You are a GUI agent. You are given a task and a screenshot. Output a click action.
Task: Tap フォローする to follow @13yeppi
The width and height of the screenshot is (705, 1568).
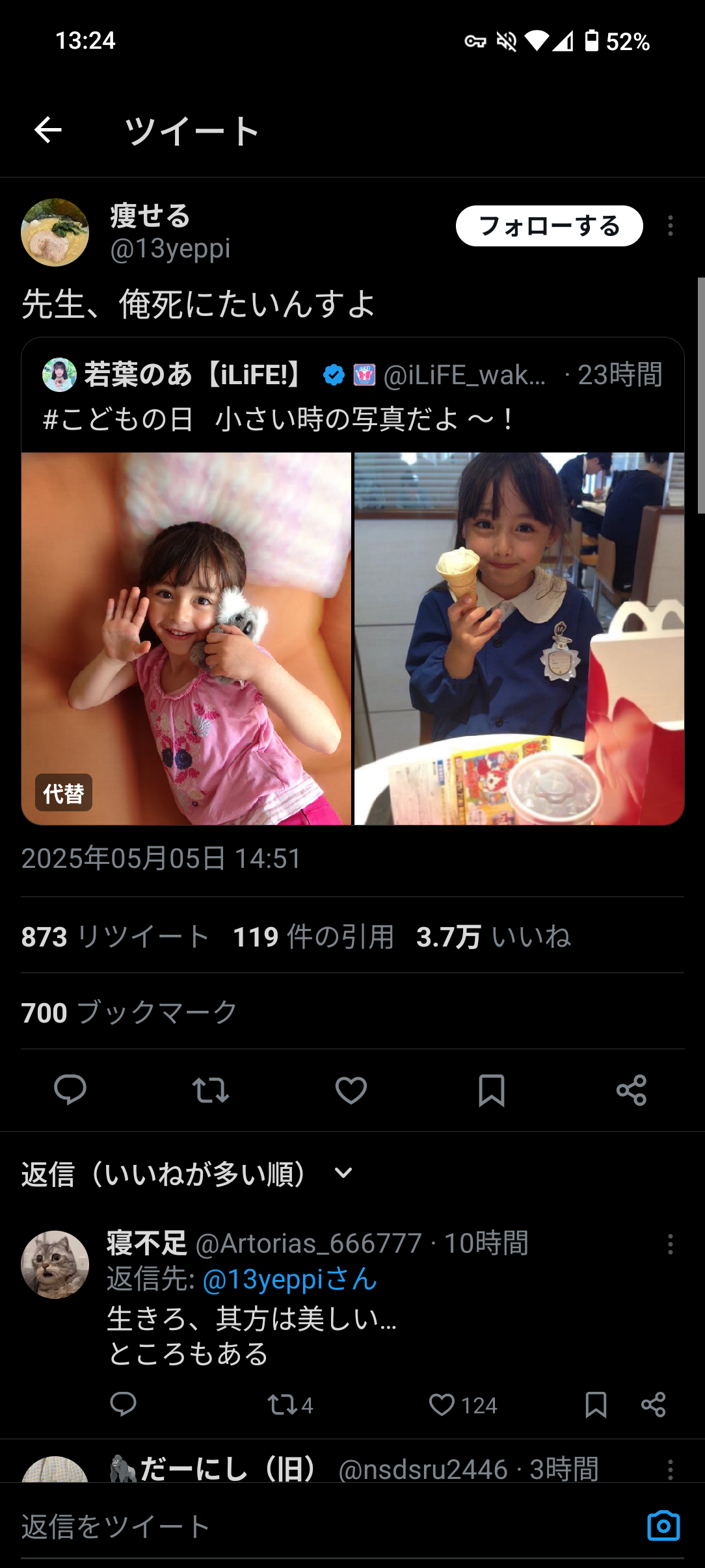pos(549,226)
